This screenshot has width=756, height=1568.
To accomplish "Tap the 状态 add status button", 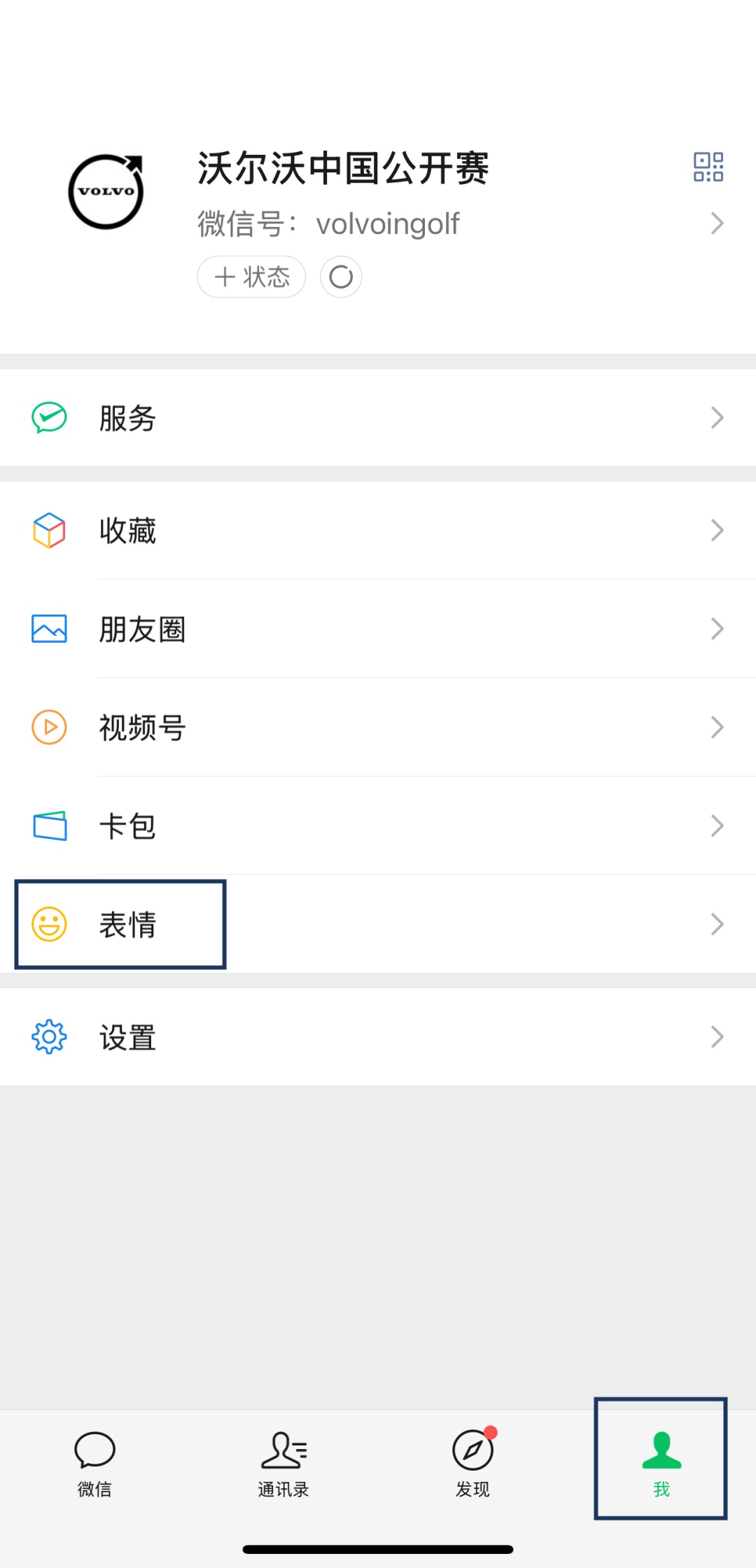I will (x=251, y=277).
